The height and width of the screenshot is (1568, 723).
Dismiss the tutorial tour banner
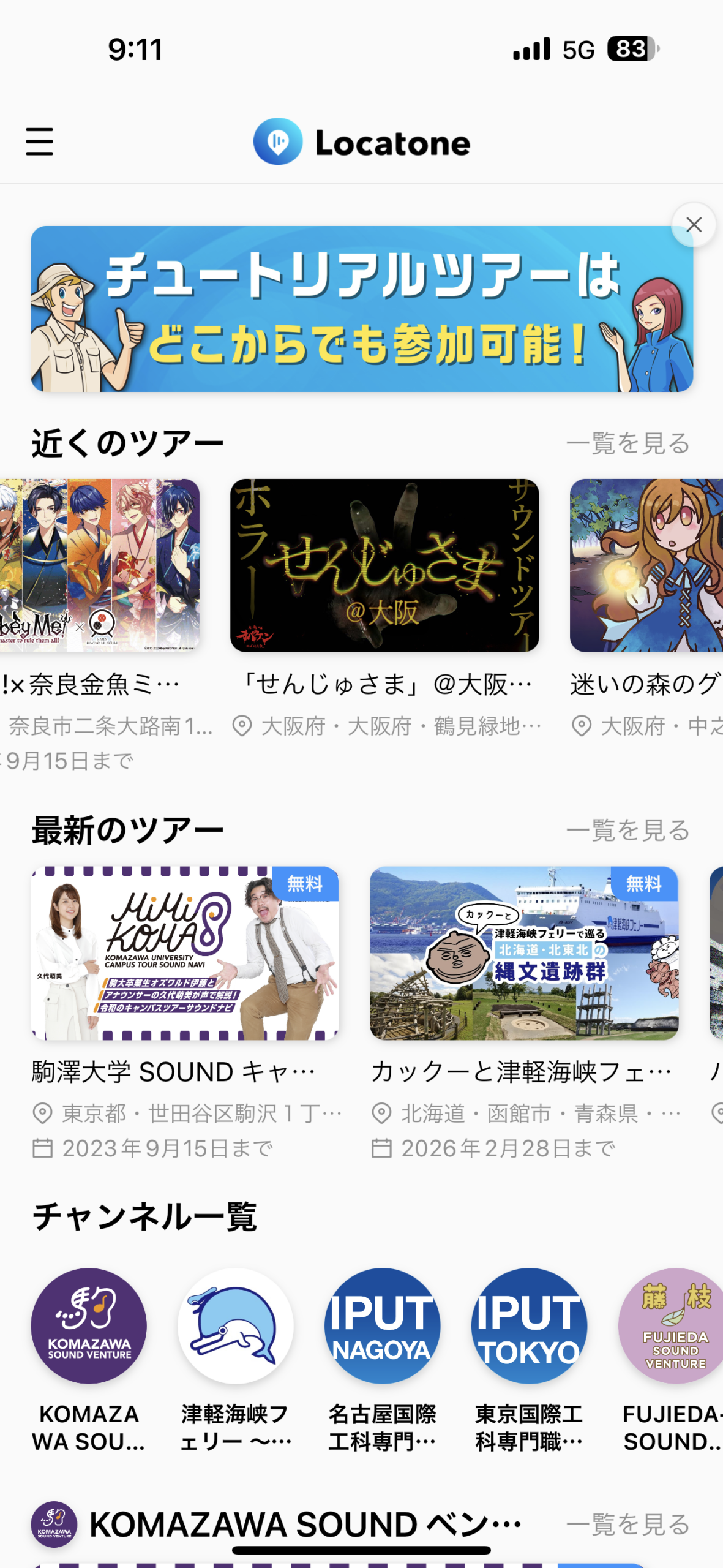tap(693, 225)
